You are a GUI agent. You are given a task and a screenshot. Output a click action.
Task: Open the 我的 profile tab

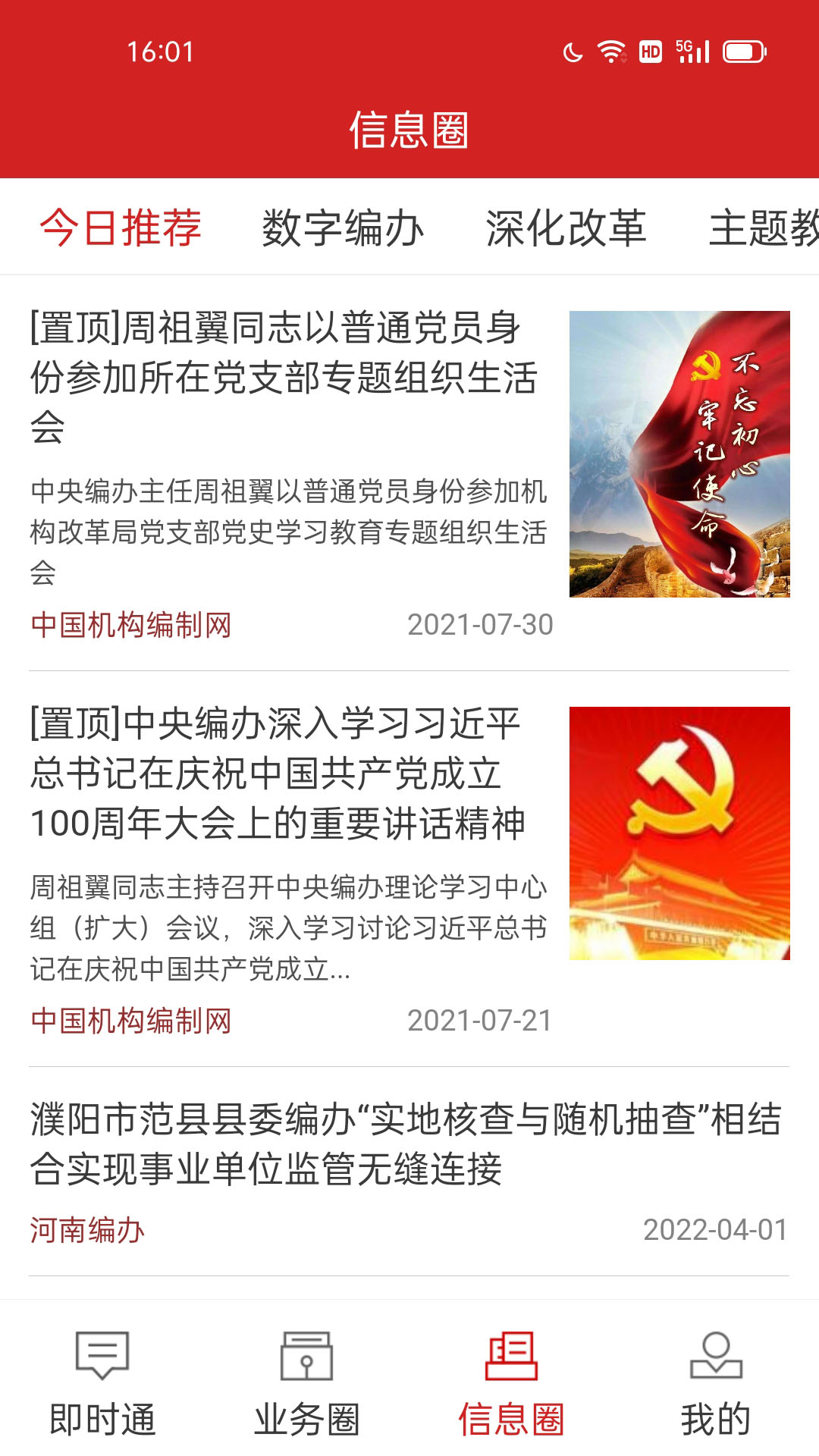(716, 1384)
